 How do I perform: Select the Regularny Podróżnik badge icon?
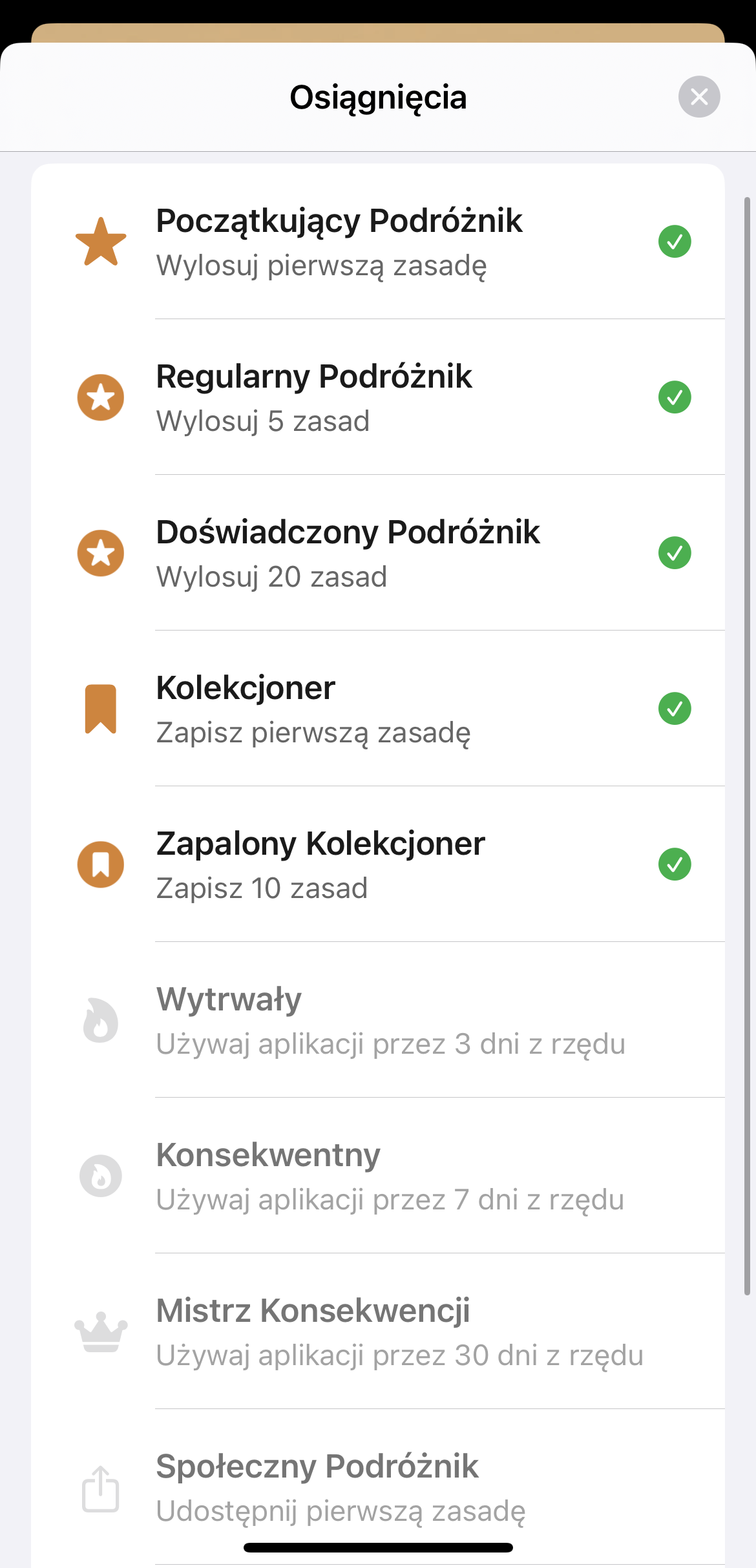(x=100, y=397)
